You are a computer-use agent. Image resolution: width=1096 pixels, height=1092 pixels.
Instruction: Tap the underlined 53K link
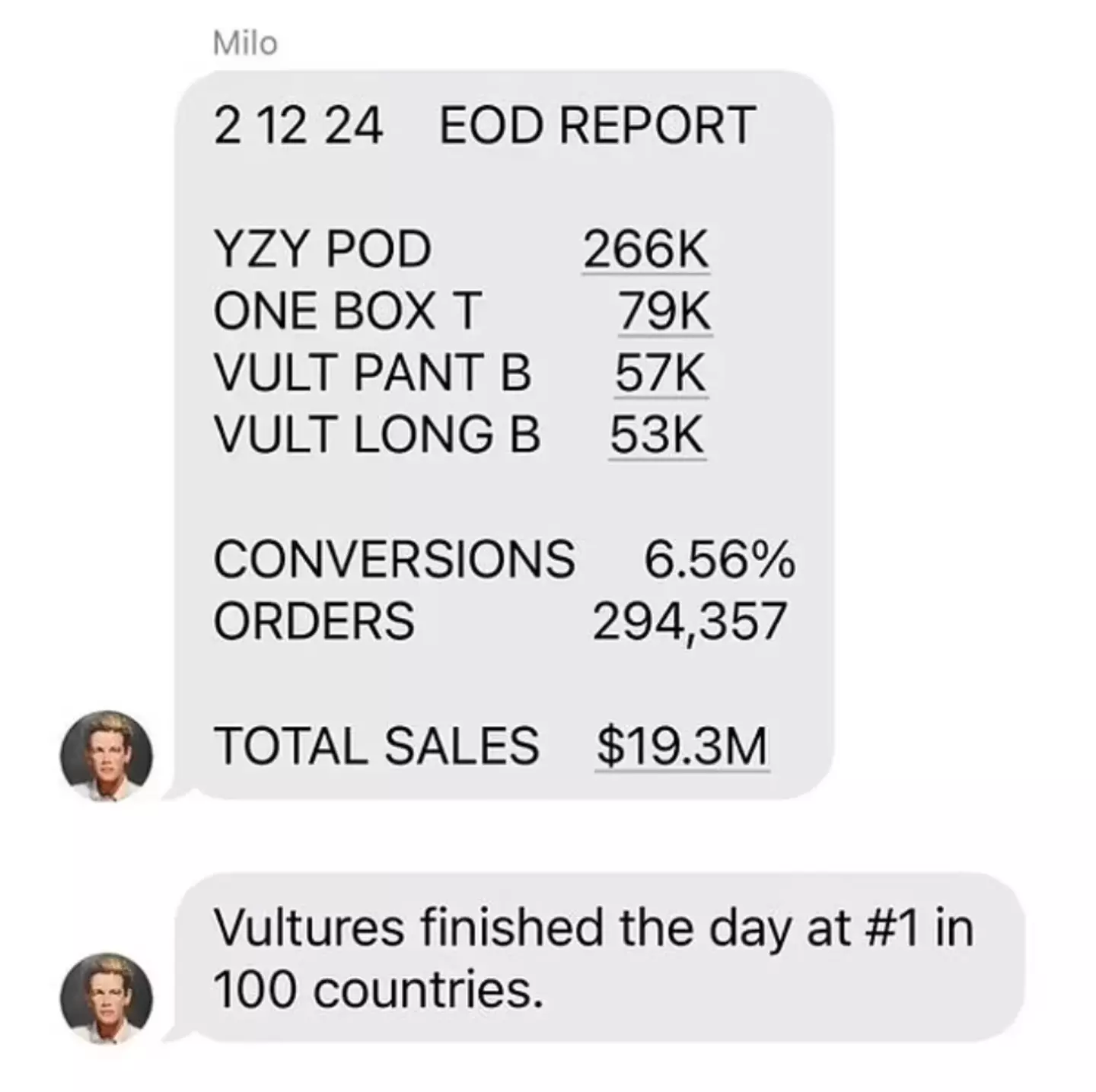tap(657, 435)
